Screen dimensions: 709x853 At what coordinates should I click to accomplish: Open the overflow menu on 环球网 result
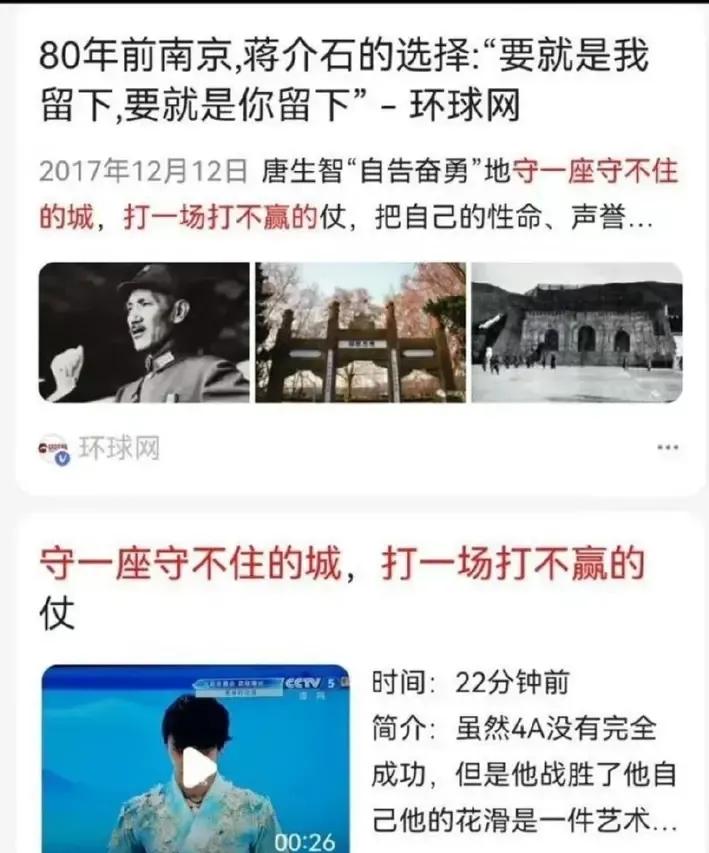coord(668,447)
